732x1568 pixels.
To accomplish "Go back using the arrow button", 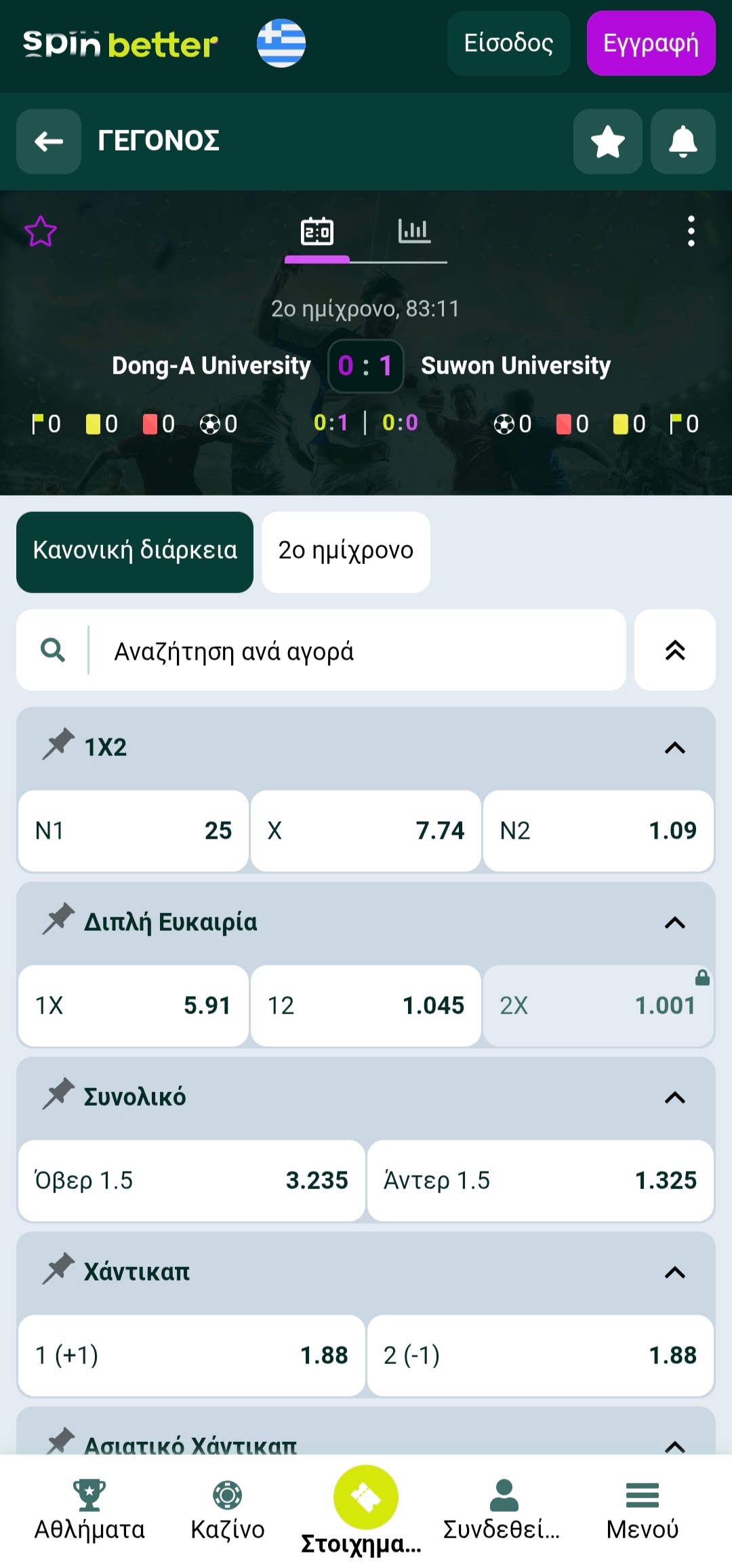I will [x=49, y=142].
